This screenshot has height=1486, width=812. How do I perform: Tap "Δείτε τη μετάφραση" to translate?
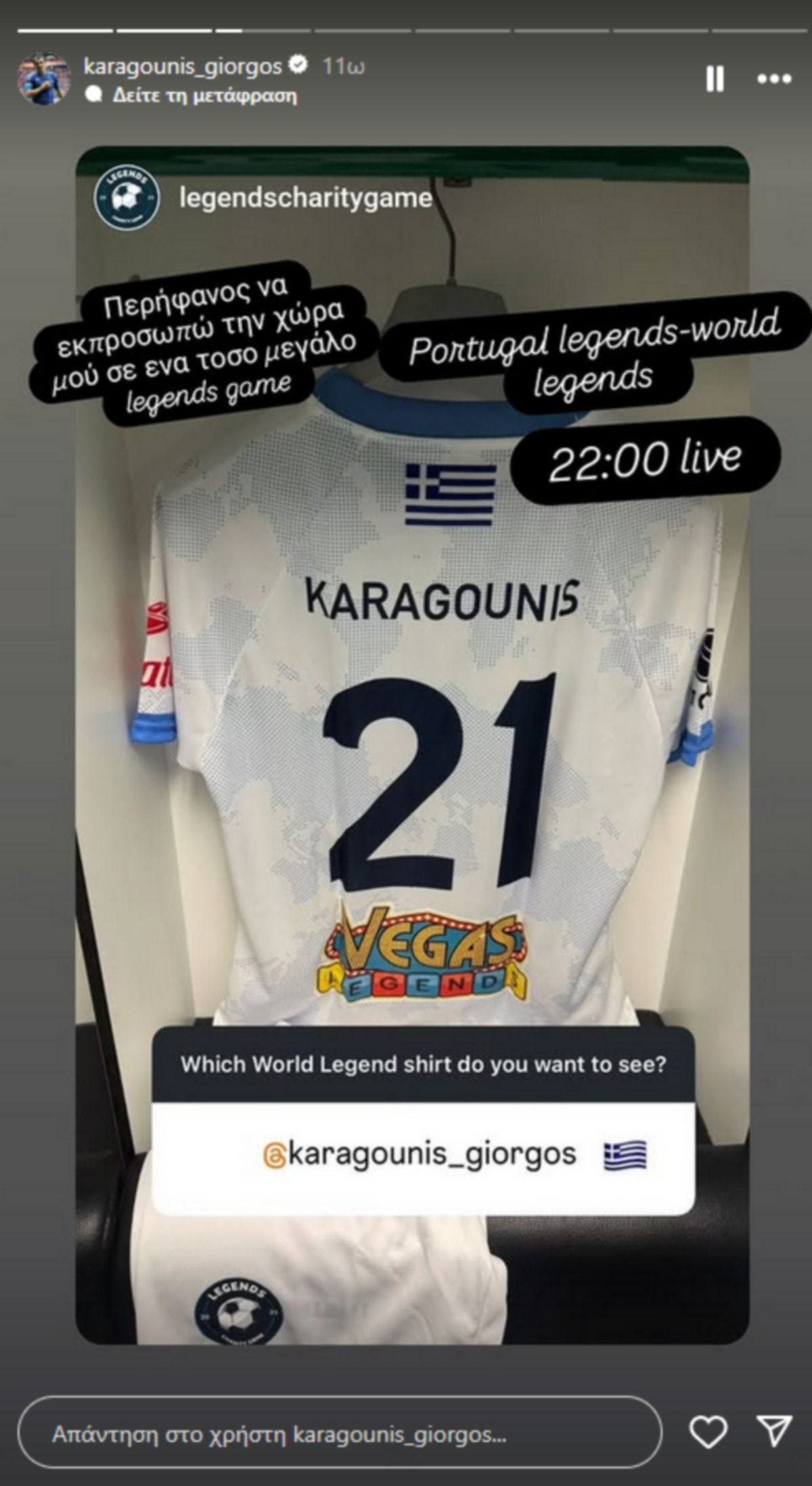click(x=204, y=95)
